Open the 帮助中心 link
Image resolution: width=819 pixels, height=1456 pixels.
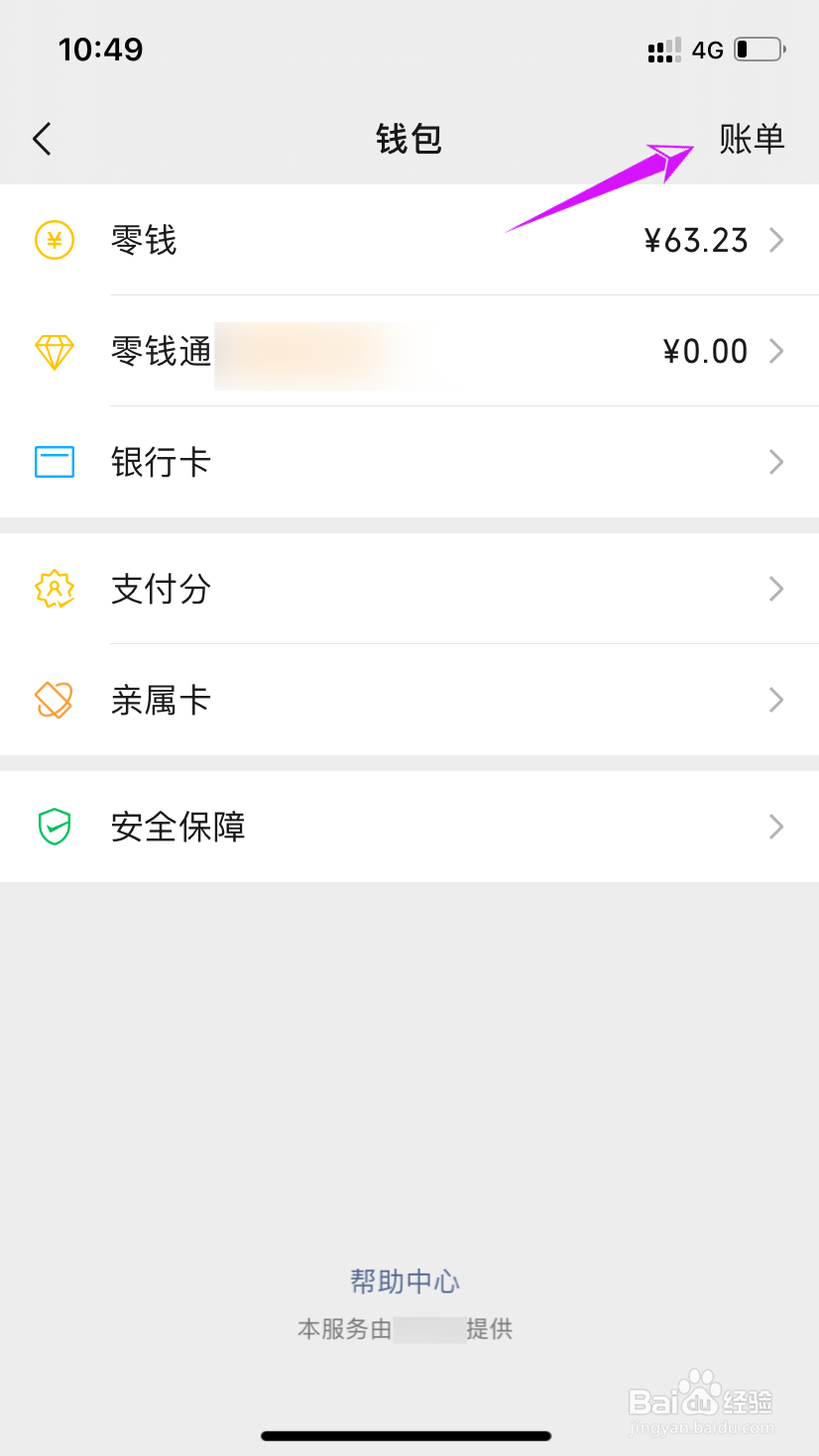(405, 1282)
